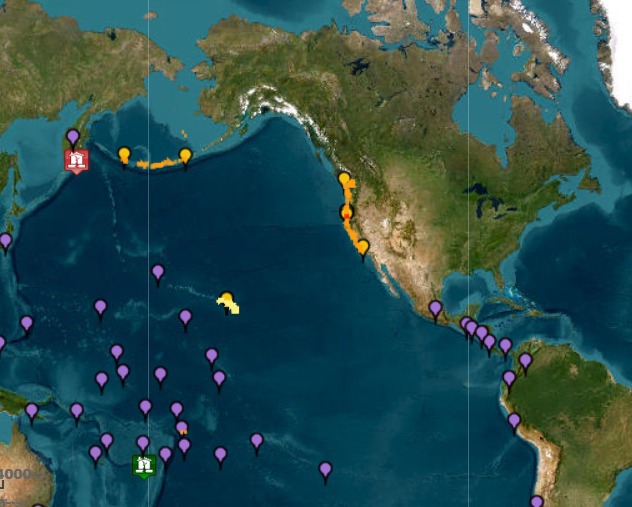Select the yellow pin at Hawaii
The width and height of the screenshot is (632, 507).
pos(227,298)
